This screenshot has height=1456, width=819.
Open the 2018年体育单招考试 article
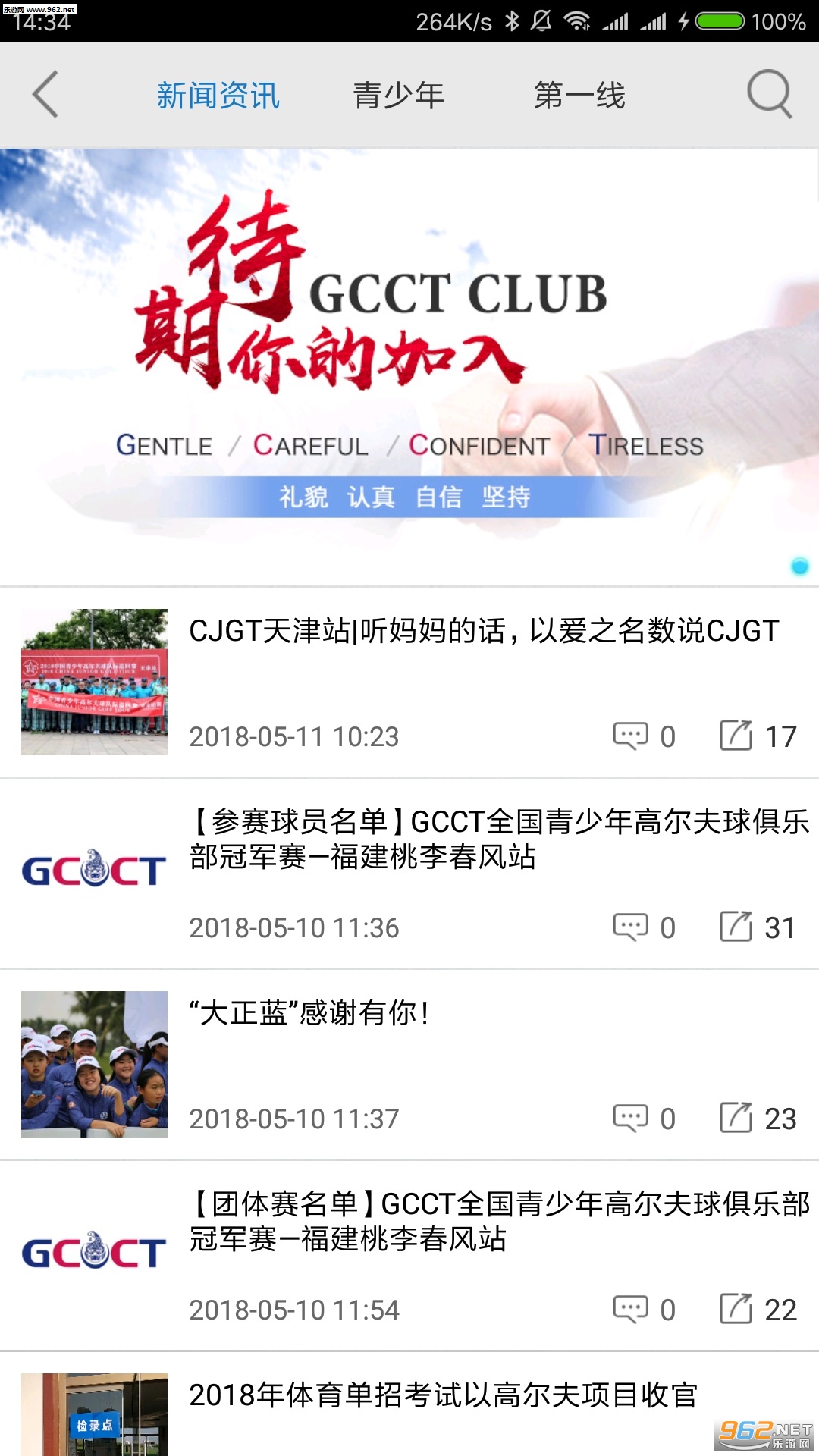pos(409,1404)
